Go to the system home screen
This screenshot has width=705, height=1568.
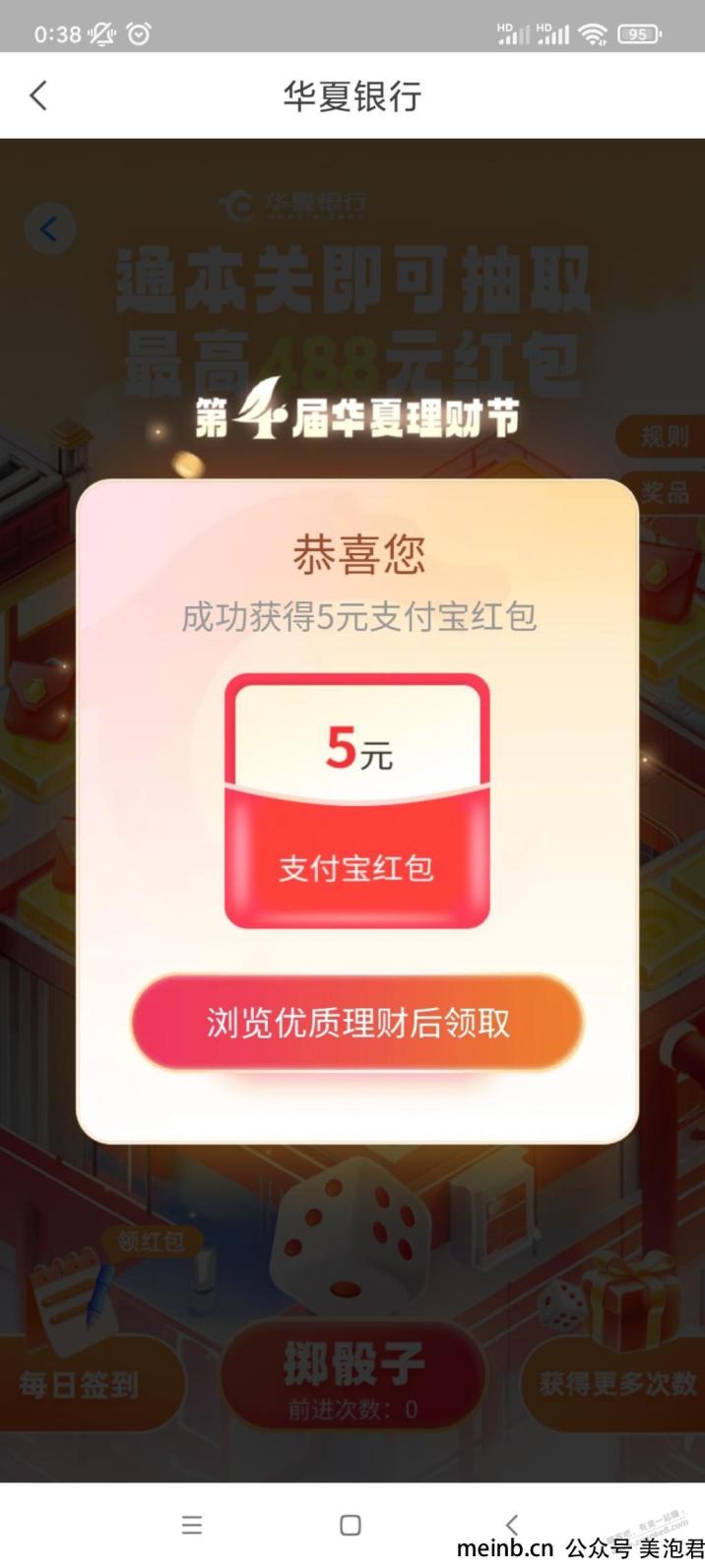(351, 1525)
